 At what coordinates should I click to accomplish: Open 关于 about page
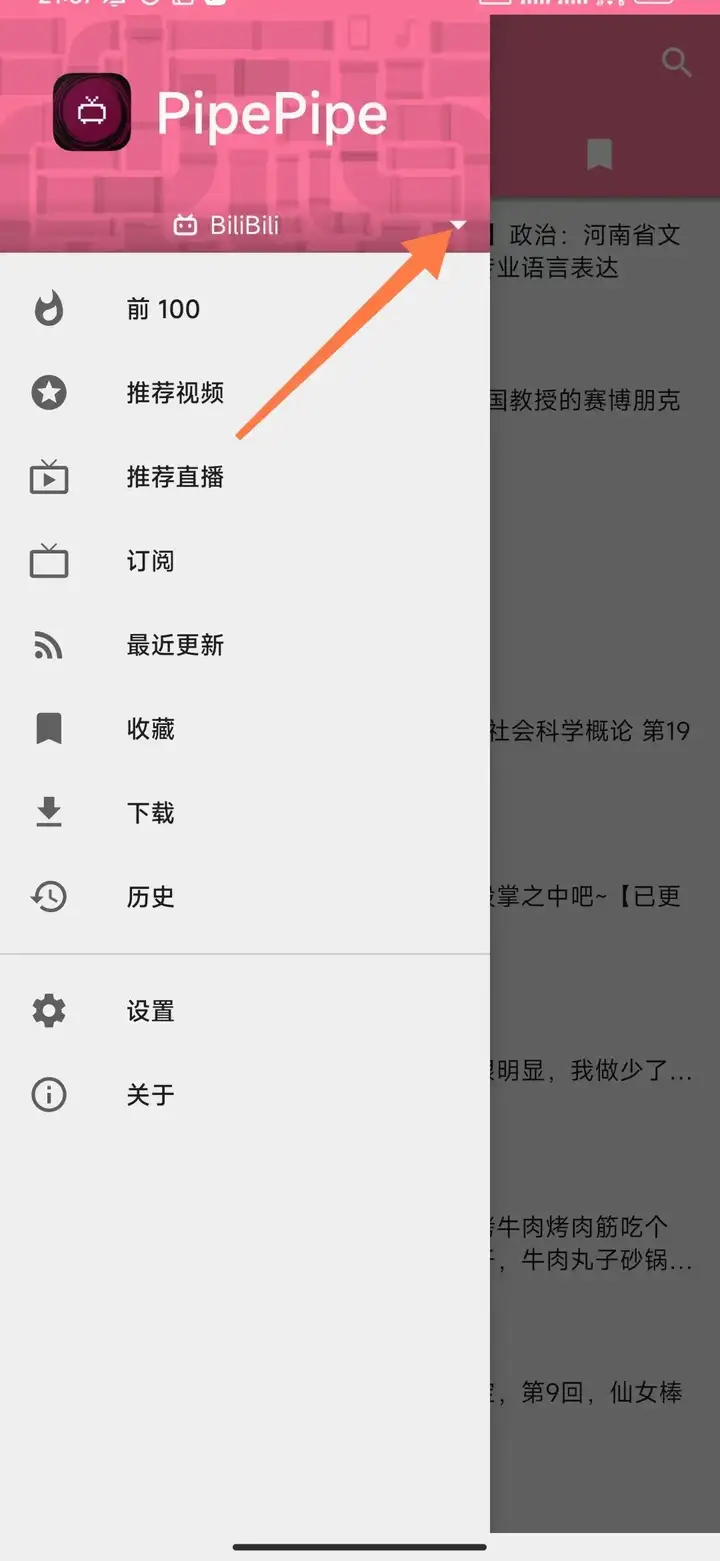pyautogui.click(x=150, y=1095)
